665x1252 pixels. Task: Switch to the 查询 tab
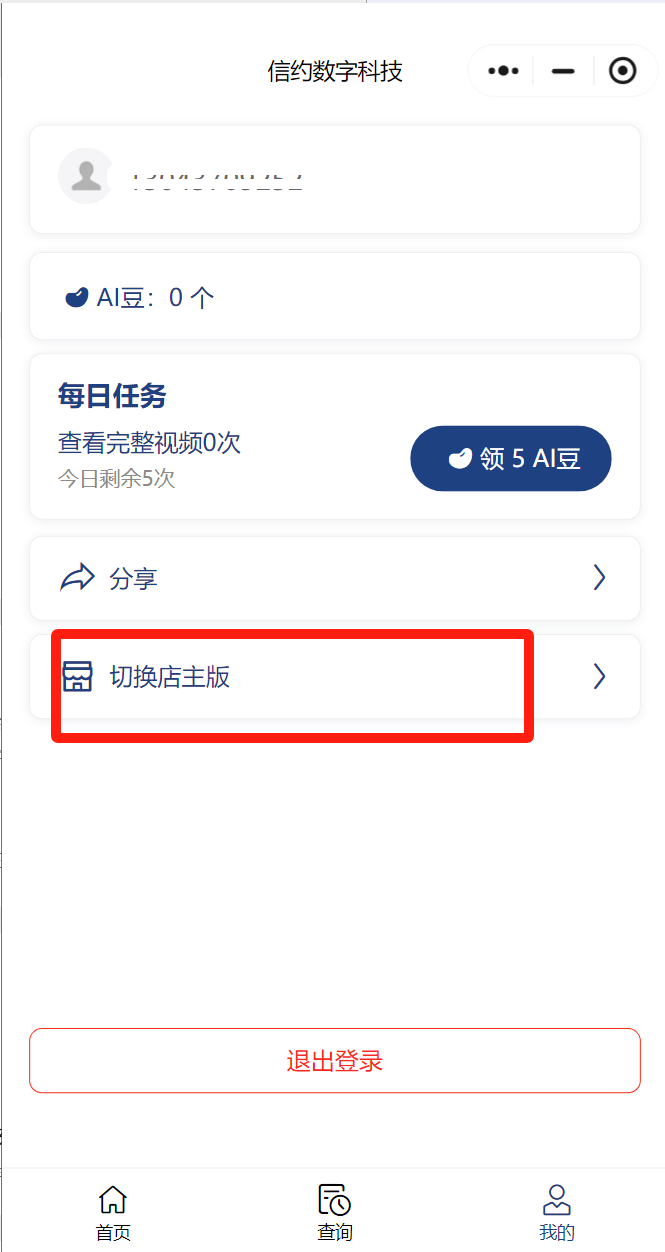(x=334, y=1211)
